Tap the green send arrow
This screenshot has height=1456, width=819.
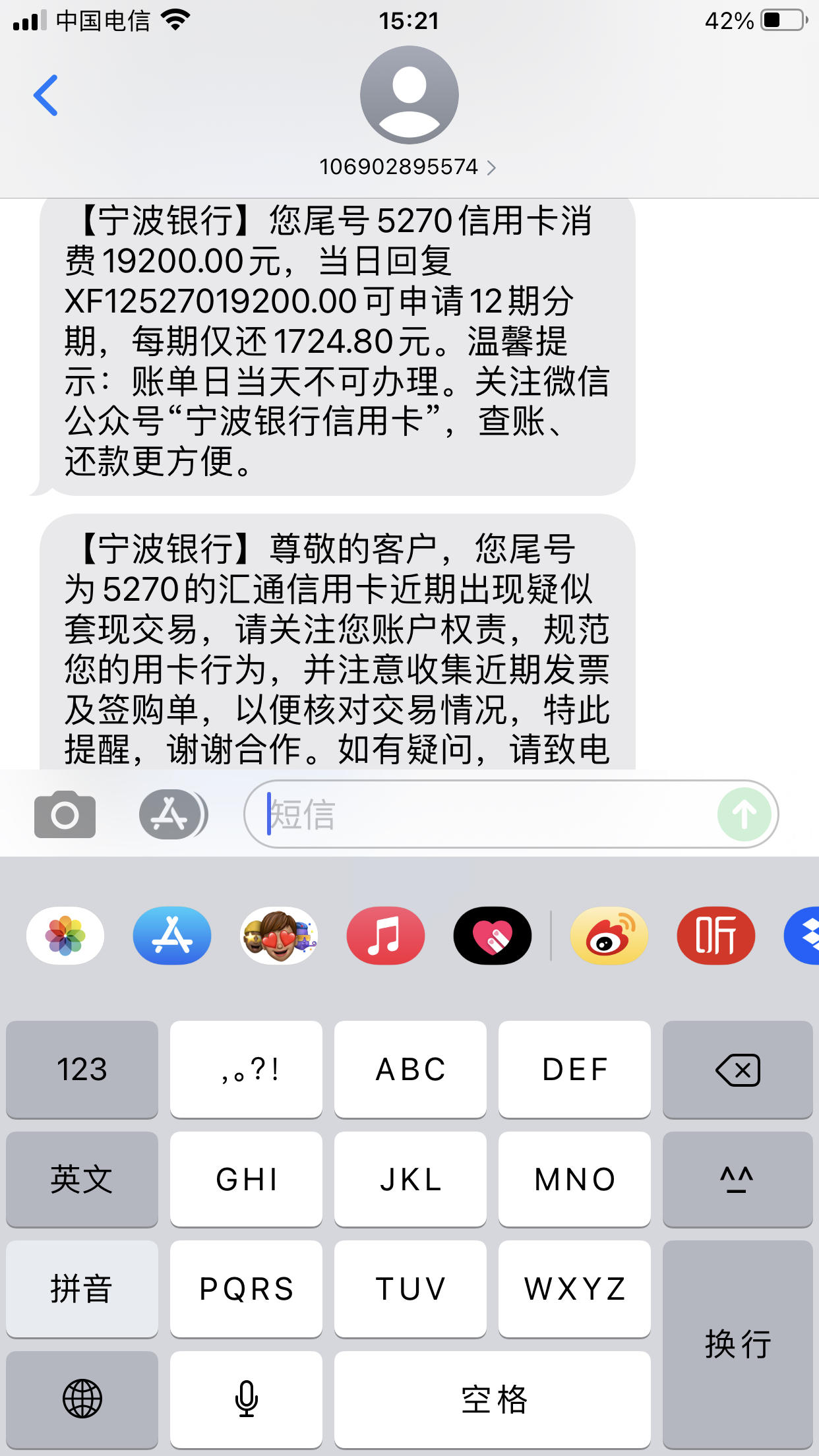(744, 815)
